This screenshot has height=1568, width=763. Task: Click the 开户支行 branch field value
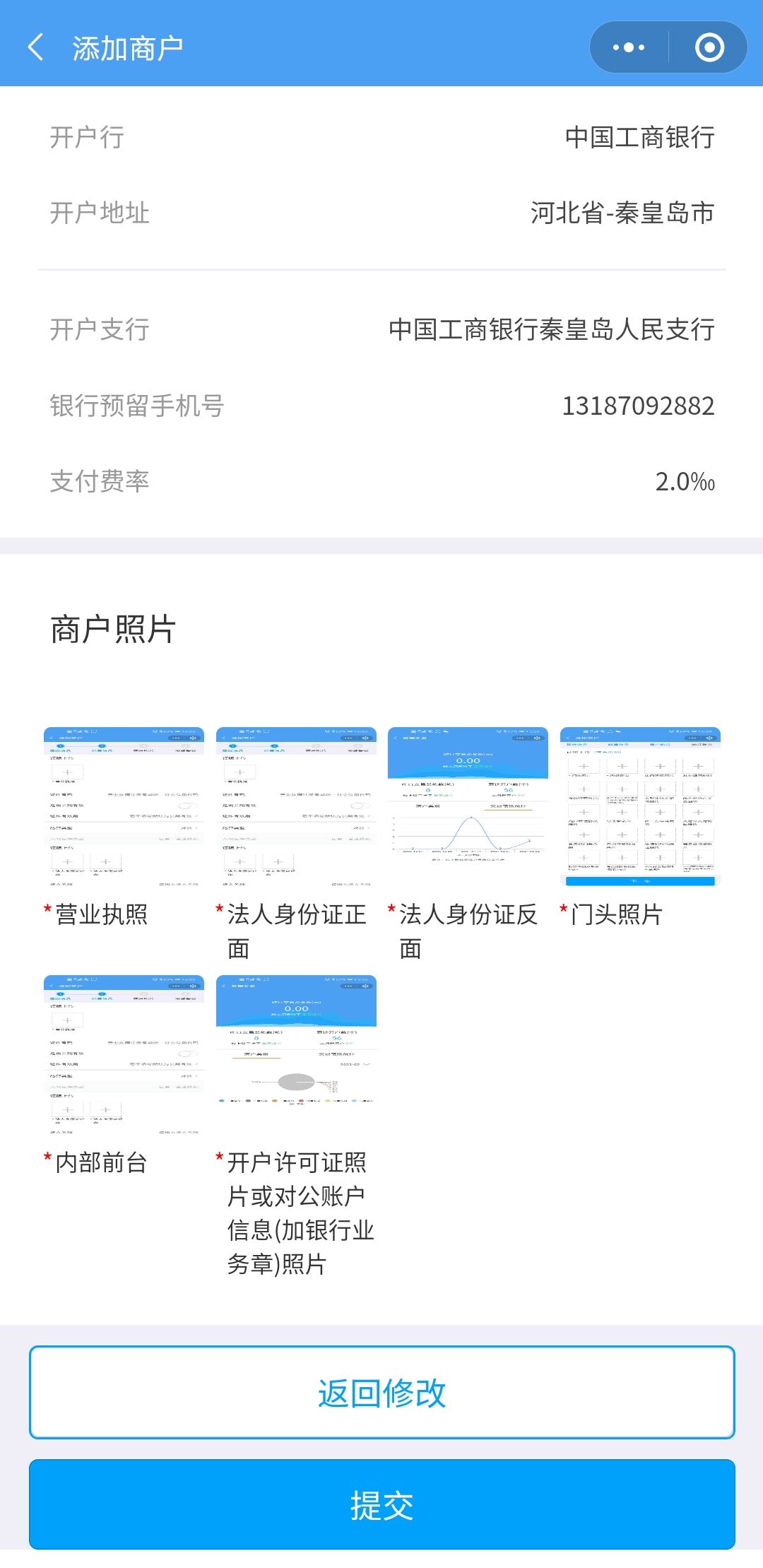[552, 329]
